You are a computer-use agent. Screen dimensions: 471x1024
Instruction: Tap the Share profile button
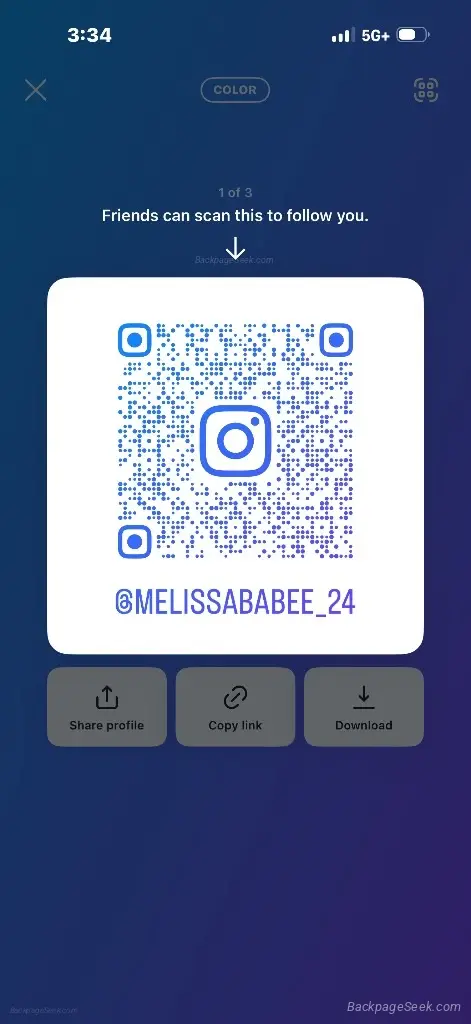106,707
